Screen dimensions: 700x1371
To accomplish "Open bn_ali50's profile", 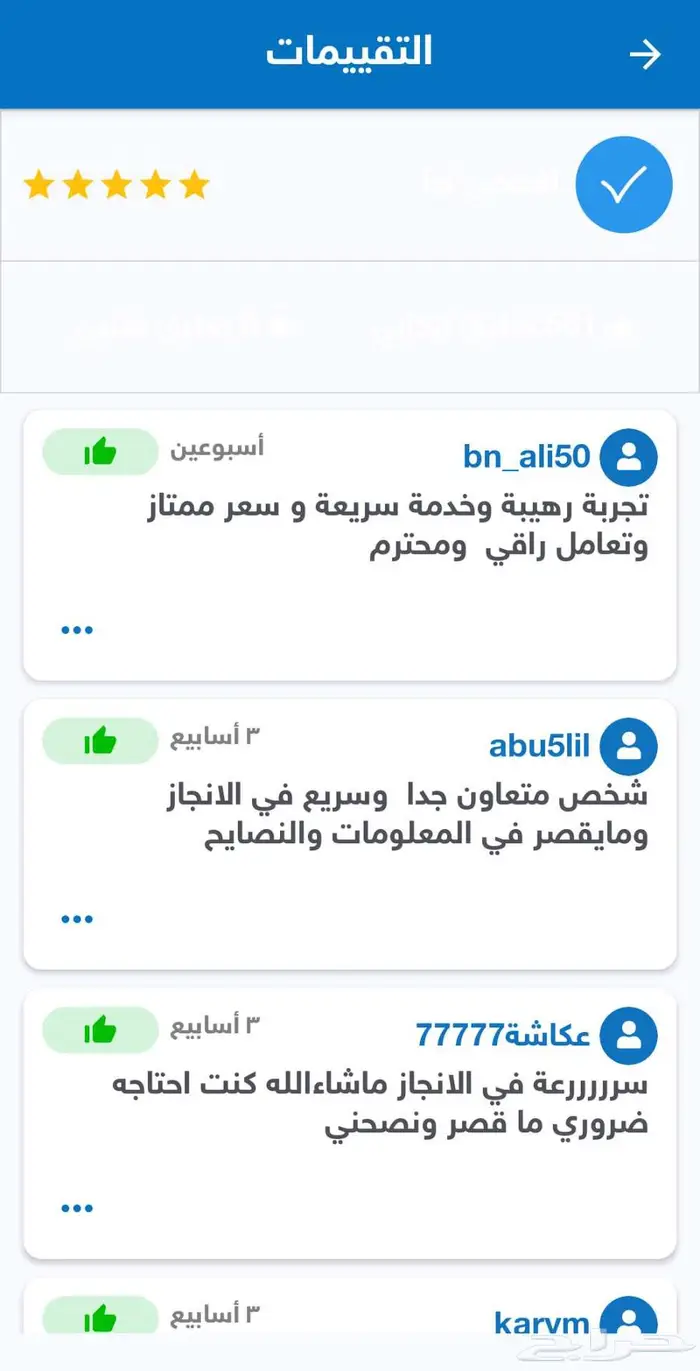I will [x=527, y=457].
